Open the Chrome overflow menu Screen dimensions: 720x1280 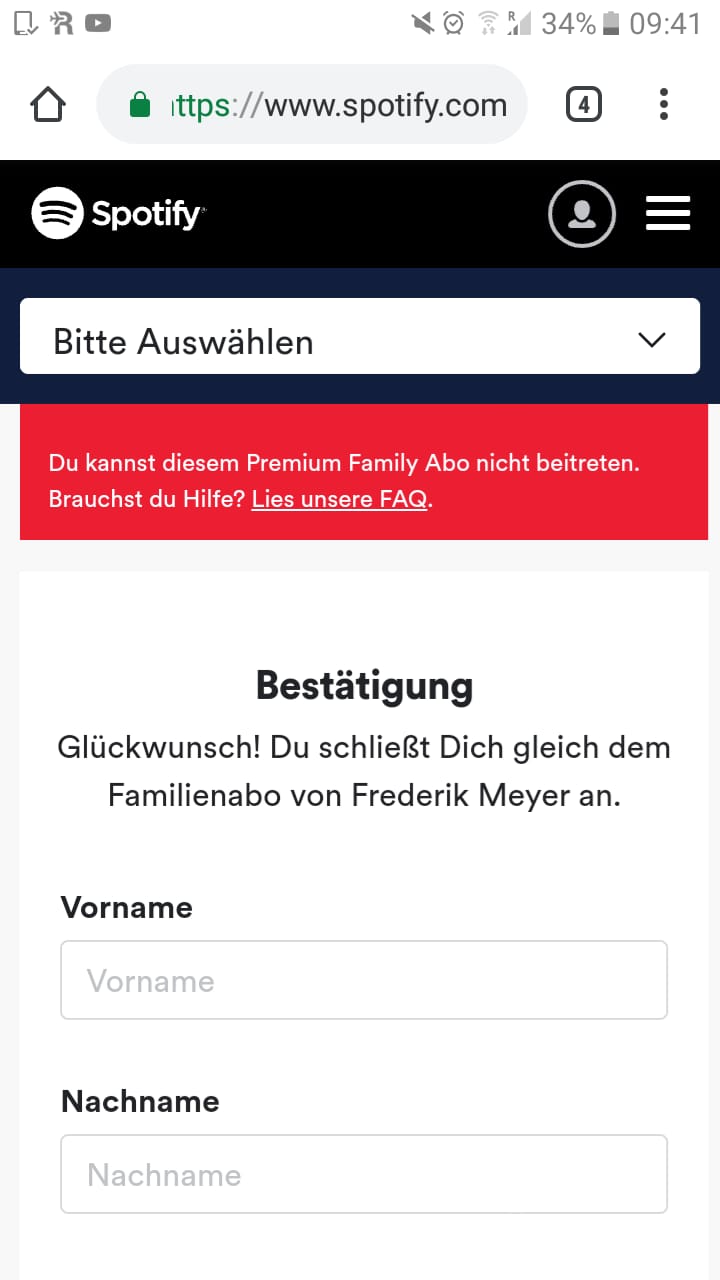[x=664, y=104]
